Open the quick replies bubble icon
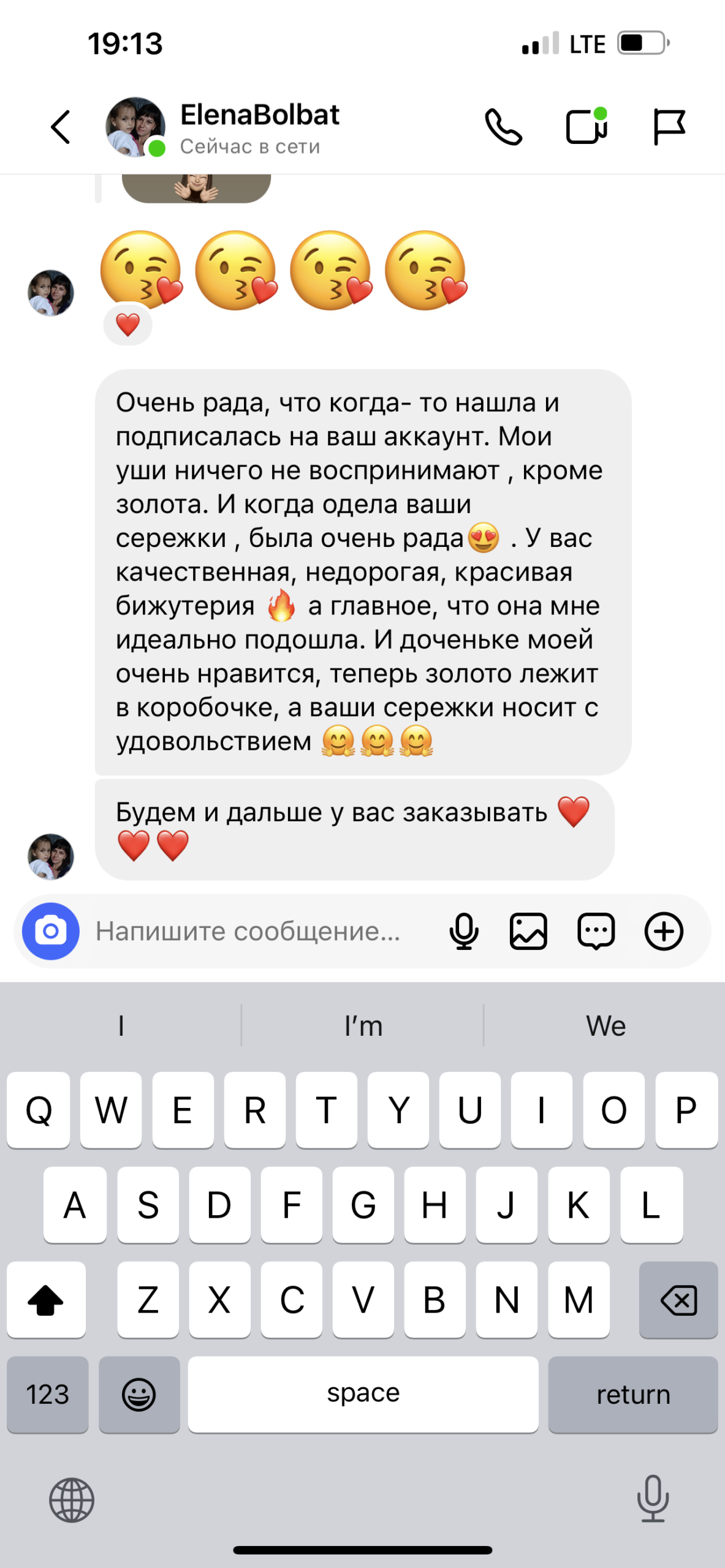Image resolution: width=725 pixels, height=1568 pixels. (596, 932)
